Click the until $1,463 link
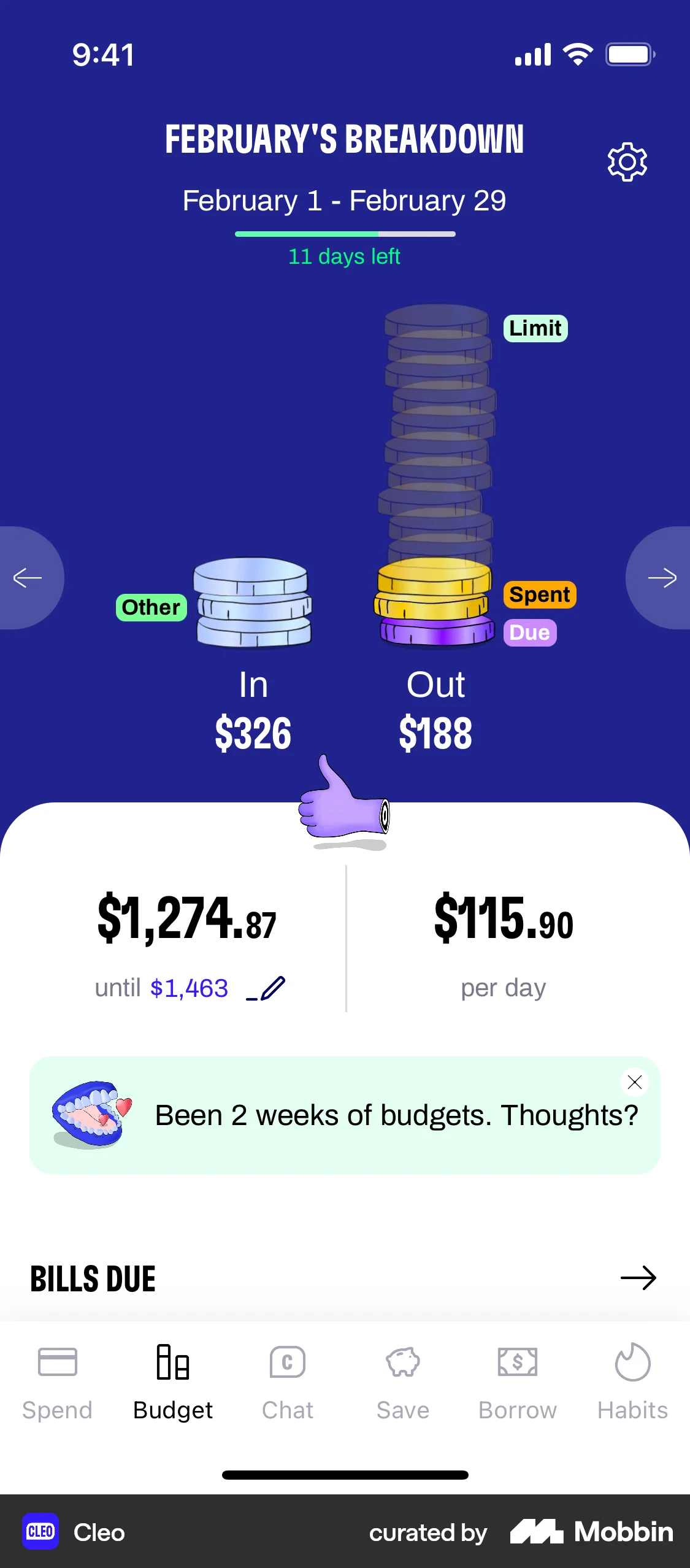This screenshot has width=690, height=1568. point(188,988)
